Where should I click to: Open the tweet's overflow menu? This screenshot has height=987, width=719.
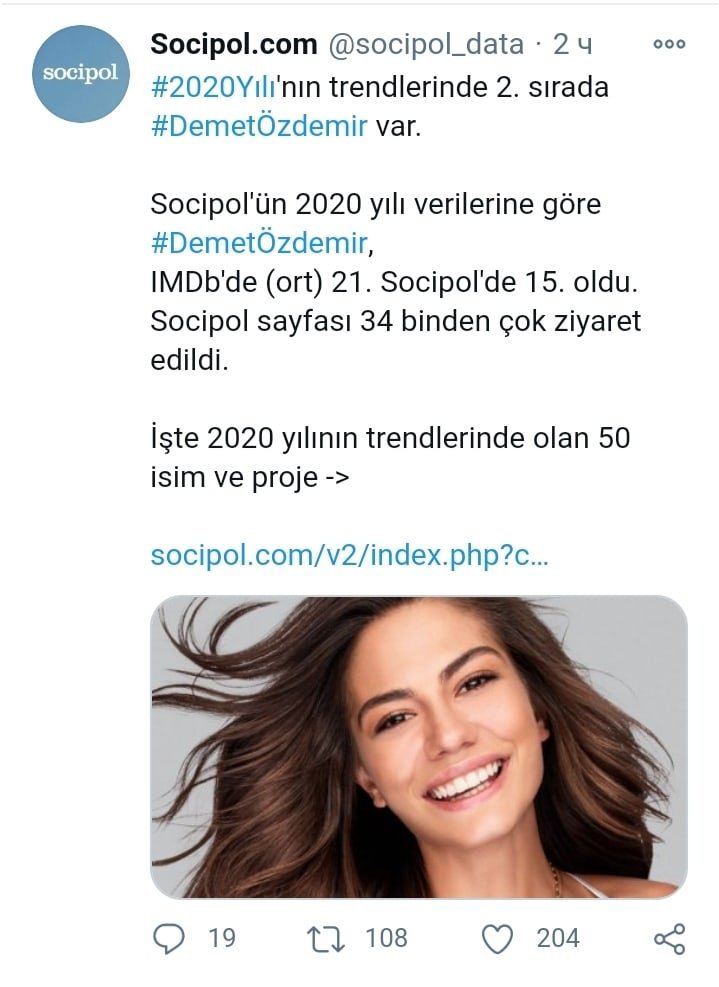(668, 44)
